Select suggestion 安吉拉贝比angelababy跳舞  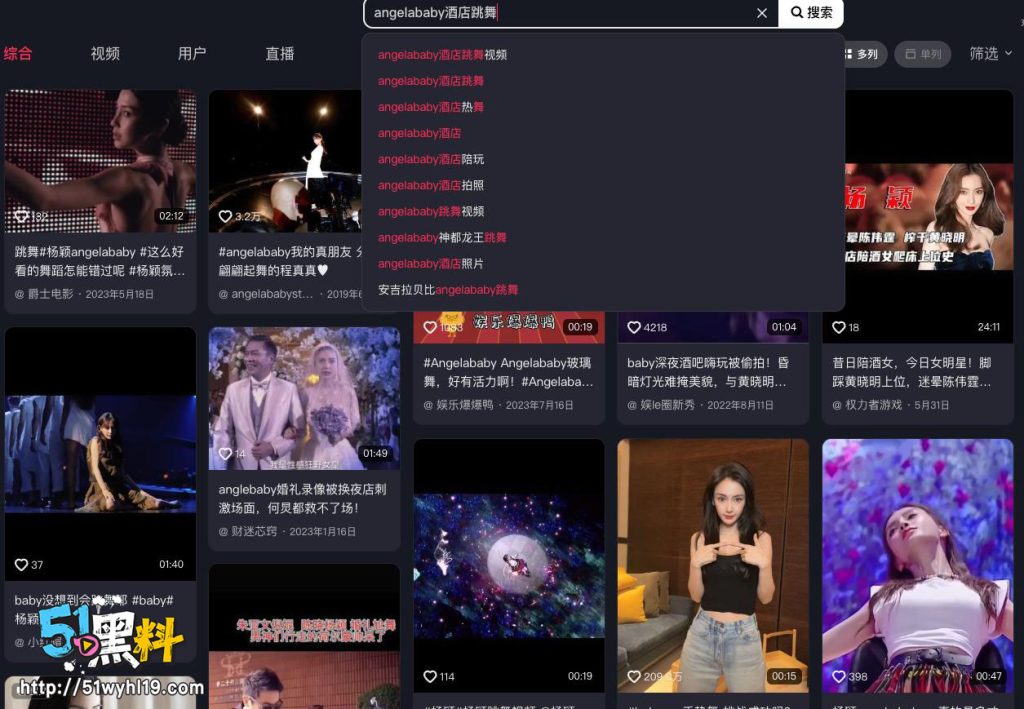pyautogui.click(x=448, y=289)
